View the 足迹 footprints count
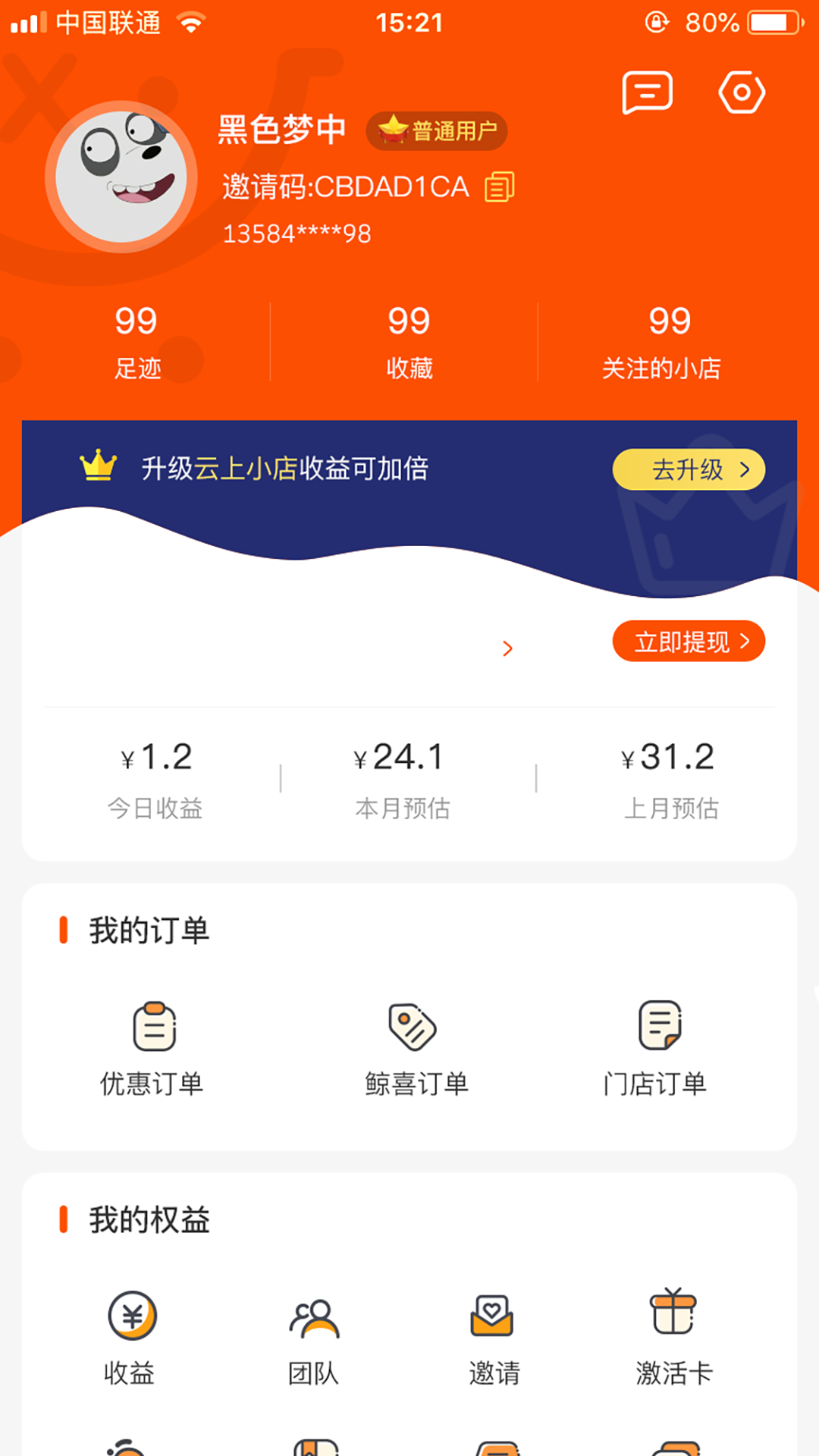Viewport: 819px width, 1456px height. tap(135, 337)
